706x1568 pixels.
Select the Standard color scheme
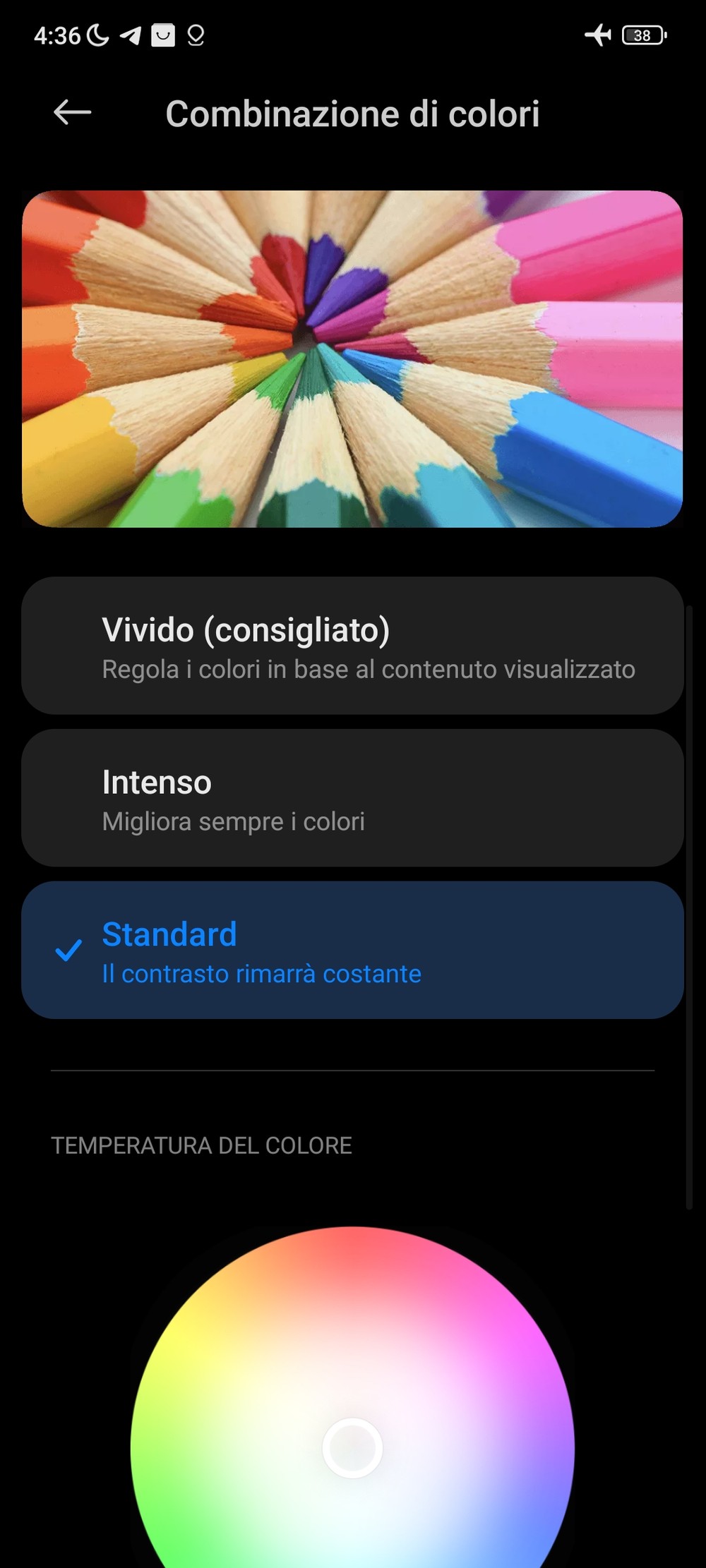[352, 950]
